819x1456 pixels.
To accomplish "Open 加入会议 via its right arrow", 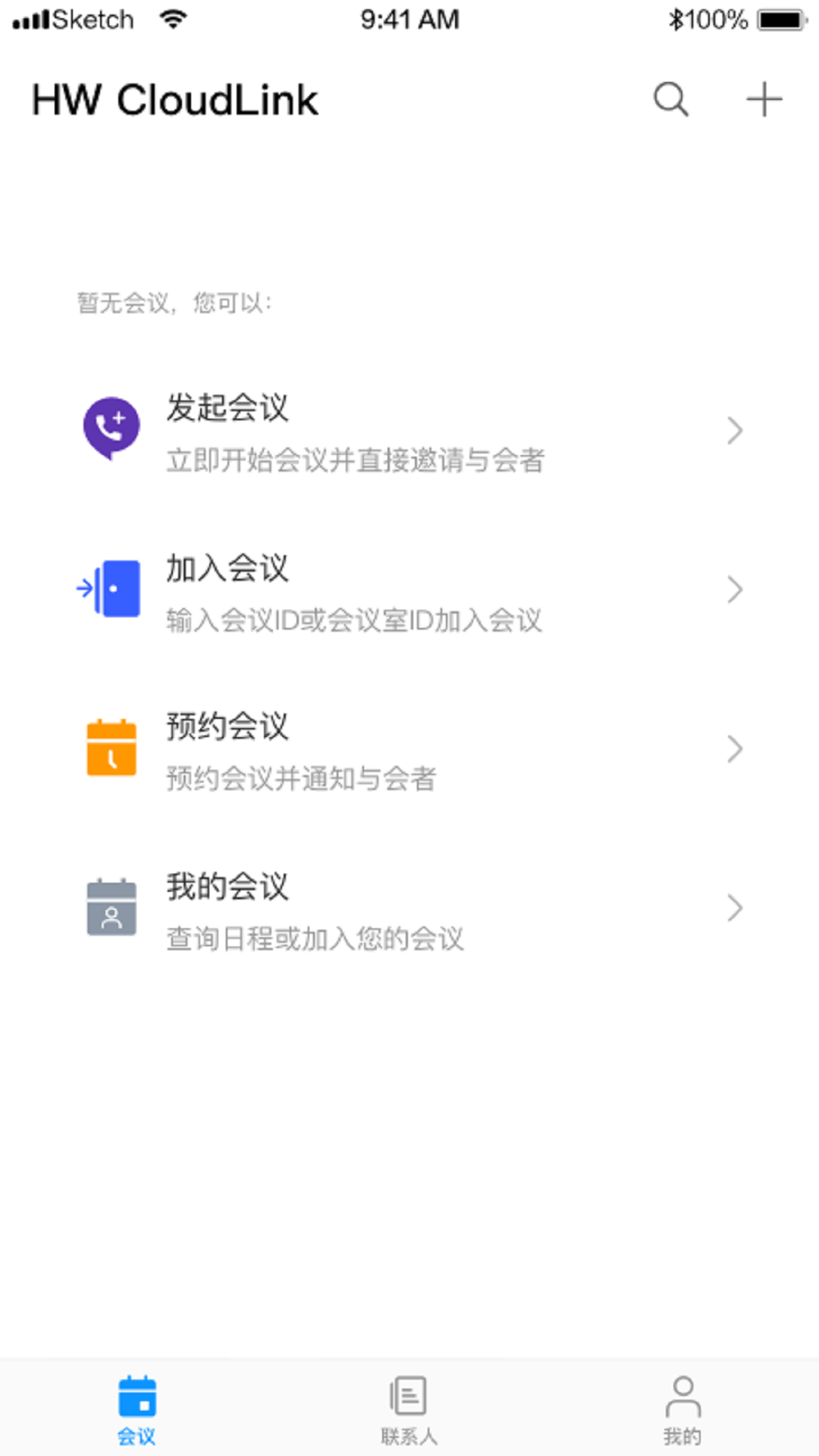I will 734,590.
